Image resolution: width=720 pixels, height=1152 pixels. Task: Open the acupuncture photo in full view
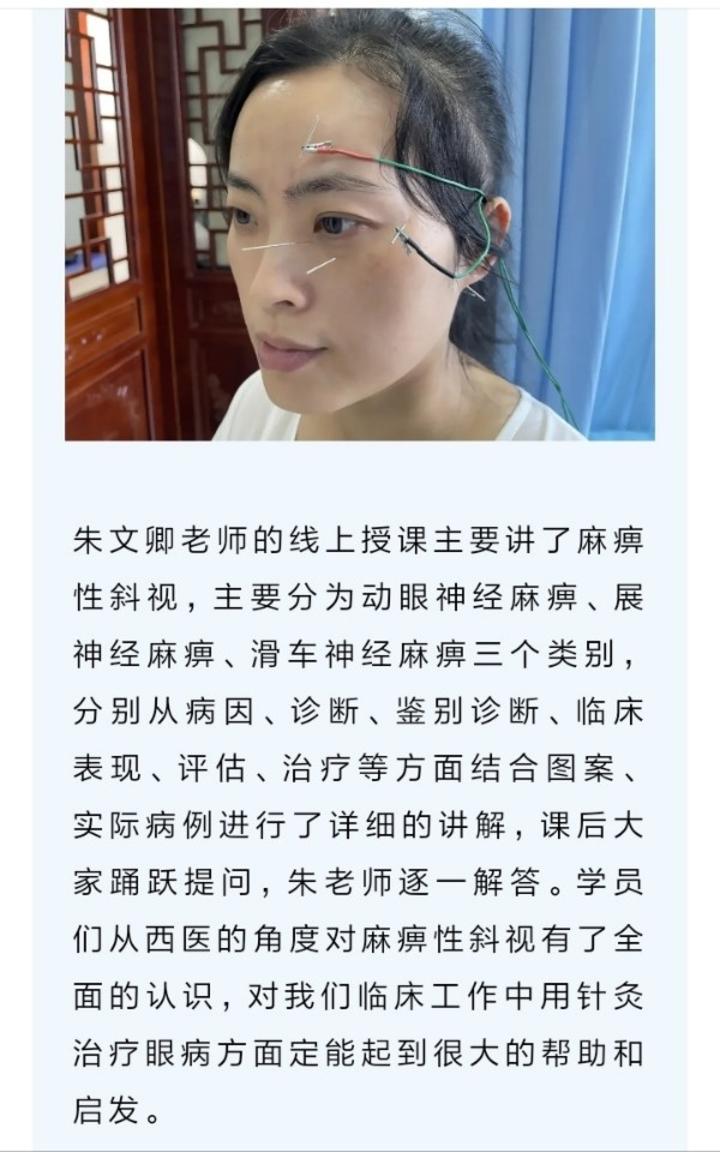click(360, 225)
